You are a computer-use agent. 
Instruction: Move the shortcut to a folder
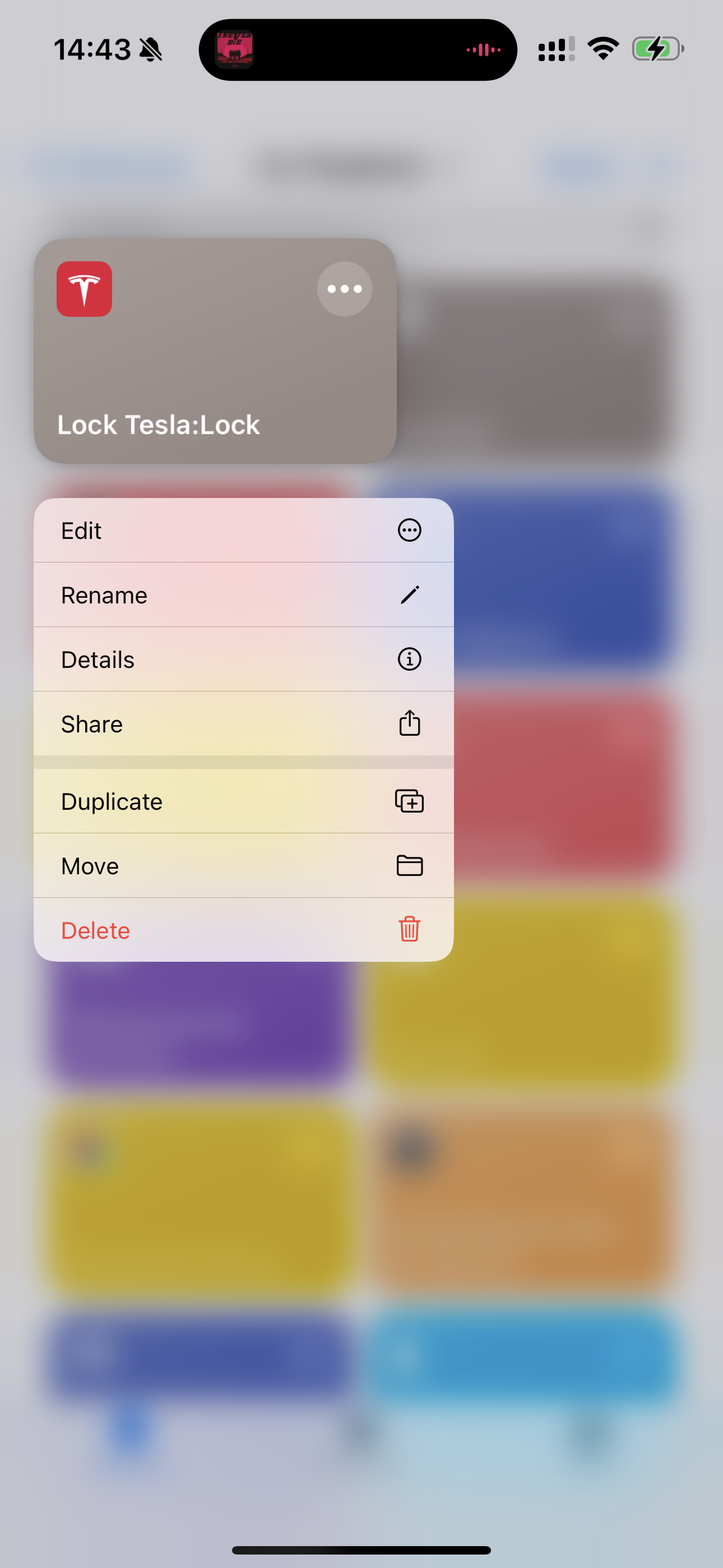[243, 865]
